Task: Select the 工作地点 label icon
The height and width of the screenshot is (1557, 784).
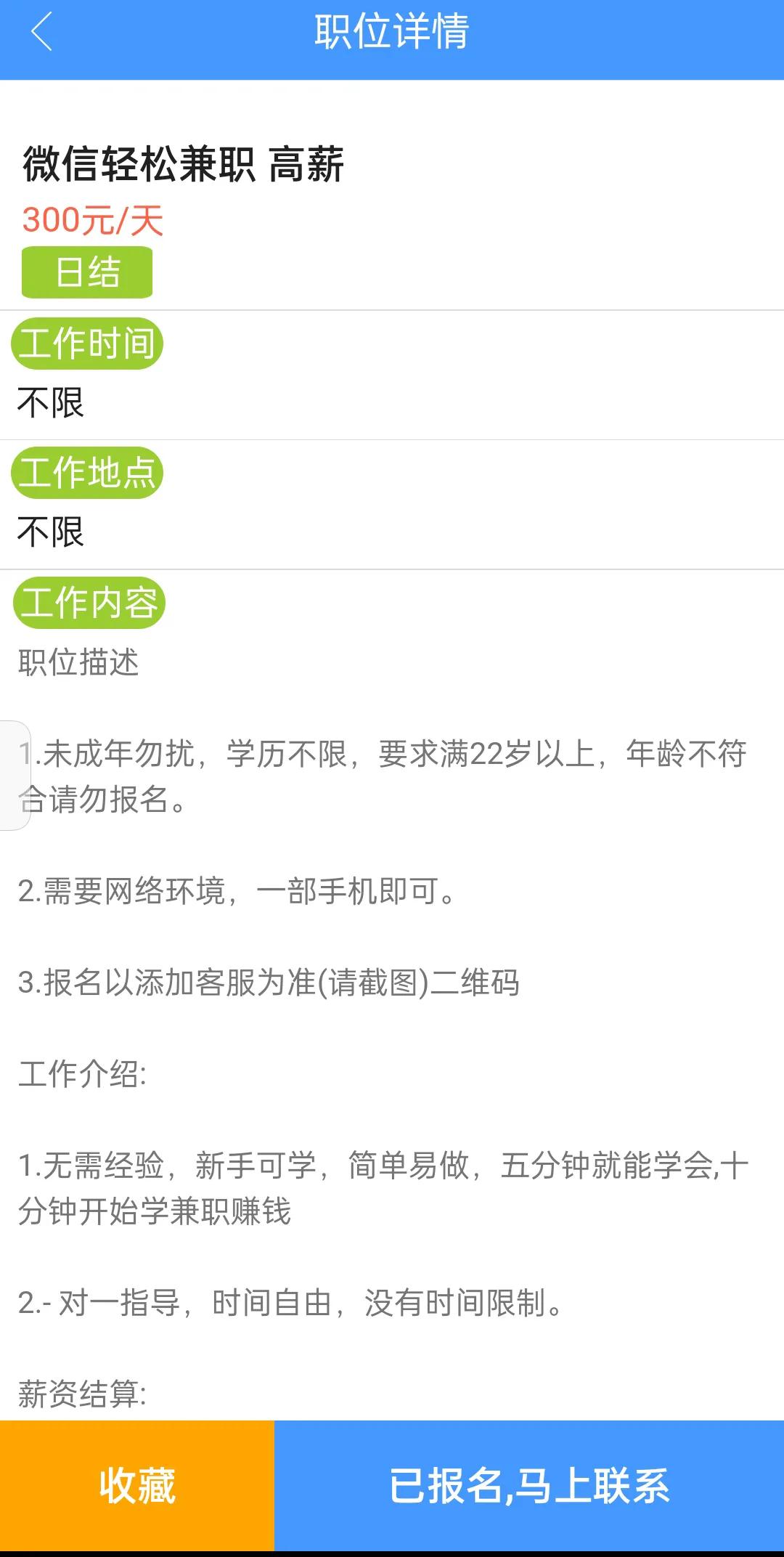Action: (88, 471)
